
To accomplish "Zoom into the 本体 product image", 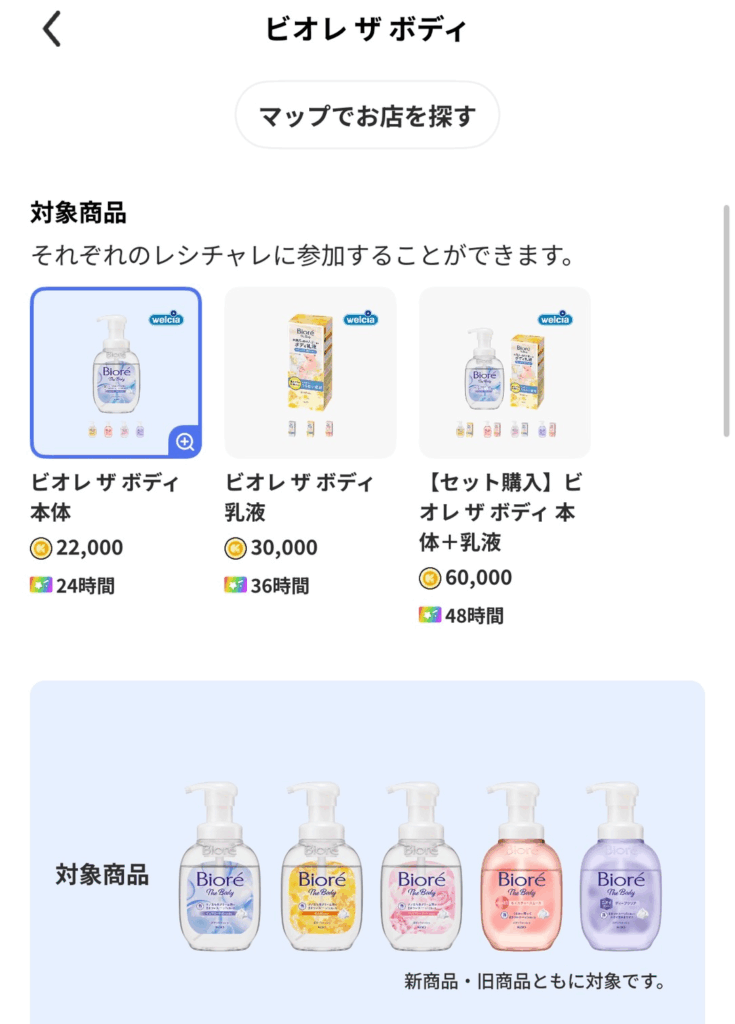I will [x=185, y=441].
